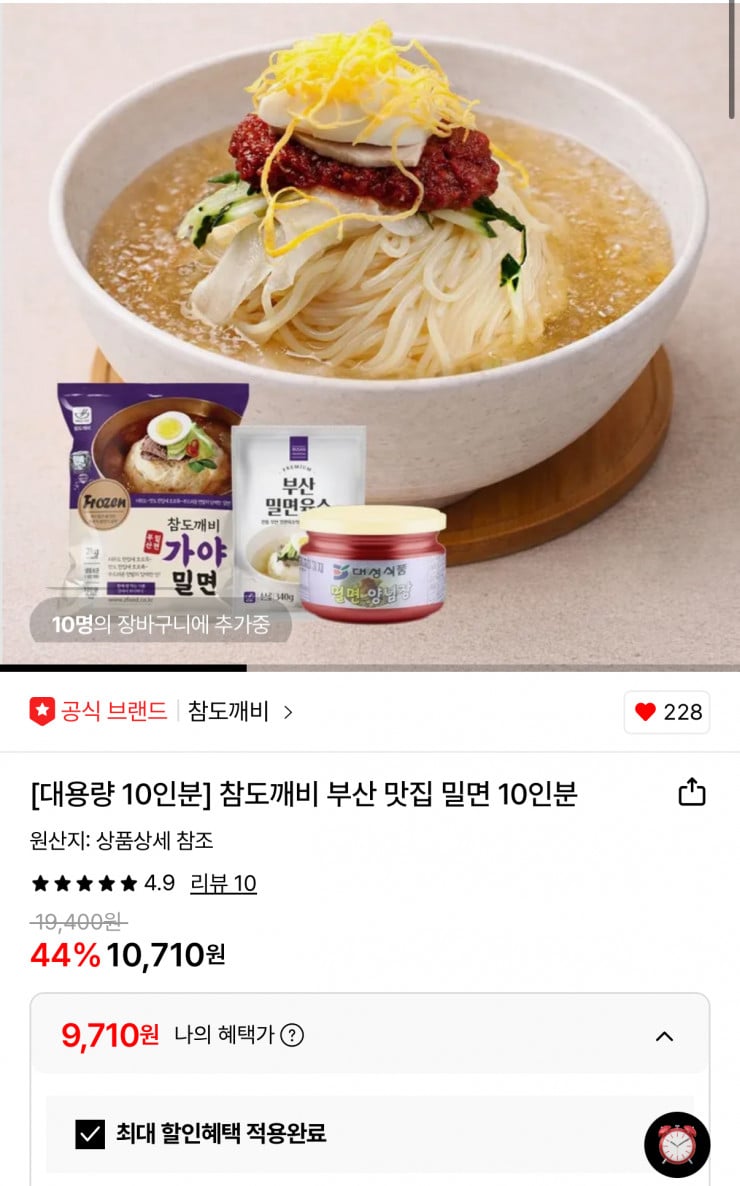This screenshot has height=1186, width=740.
Task: Collapse the 나의 혜택가 benefit section
Action: tap(664, 1036)
